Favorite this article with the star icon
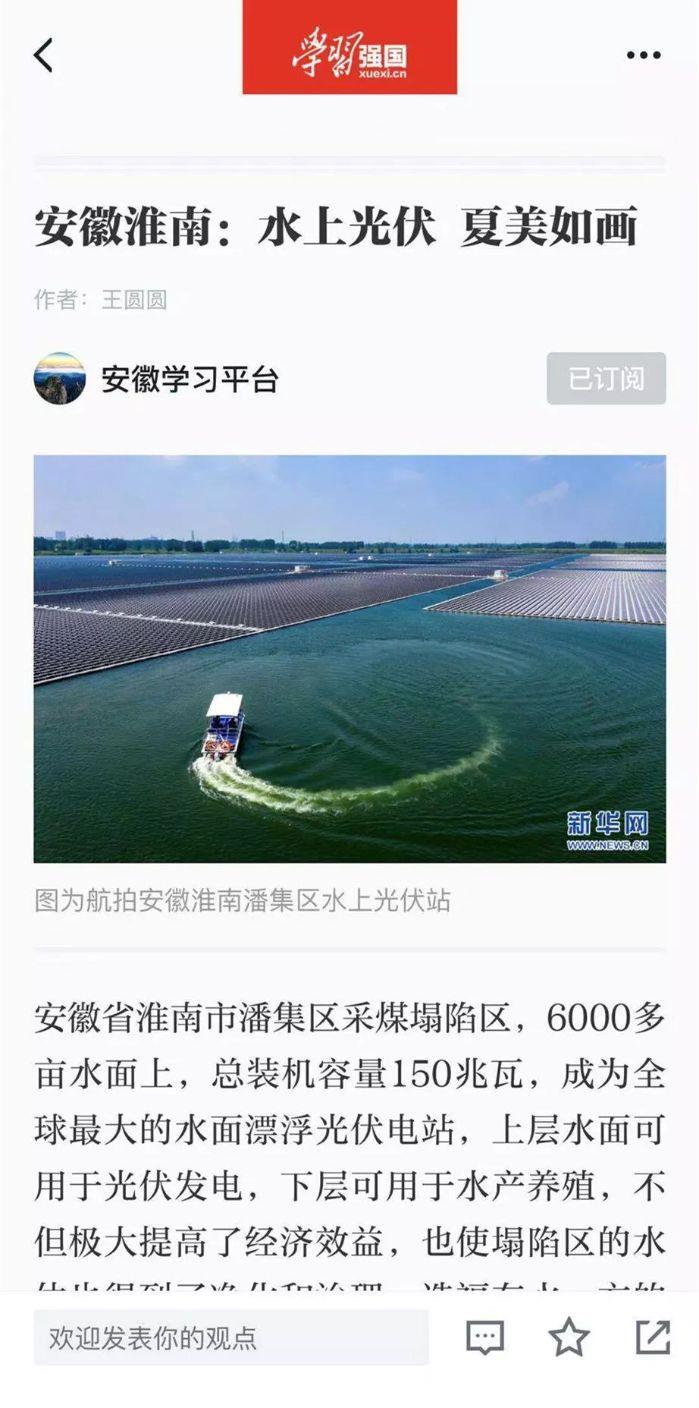699x1408 pixels. [x=569, y=1337]
